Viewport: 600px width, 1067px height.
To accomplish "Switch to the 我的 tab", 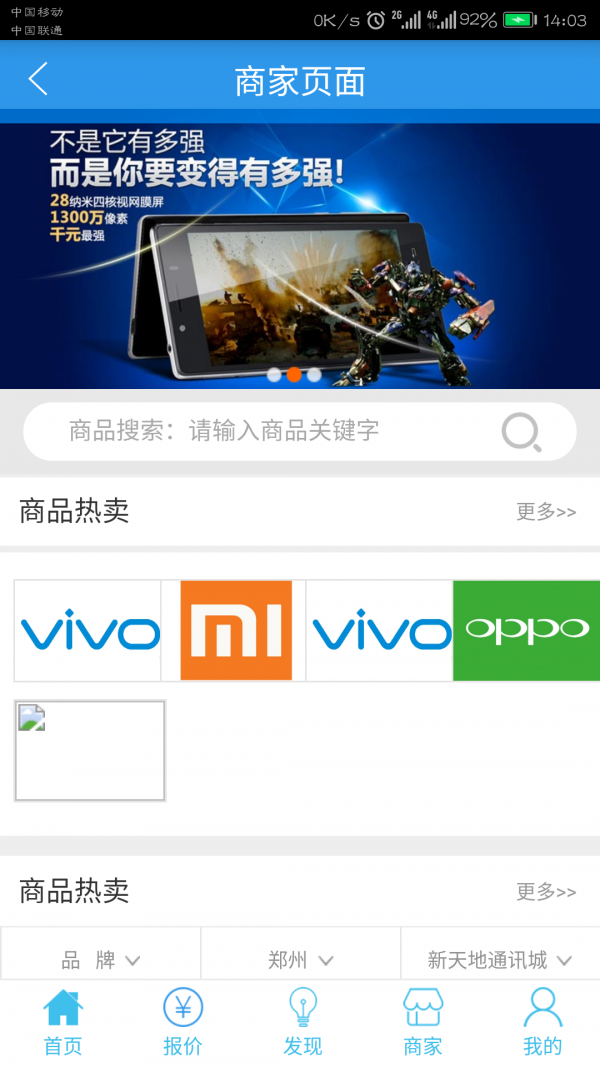I will [542, 1022].
